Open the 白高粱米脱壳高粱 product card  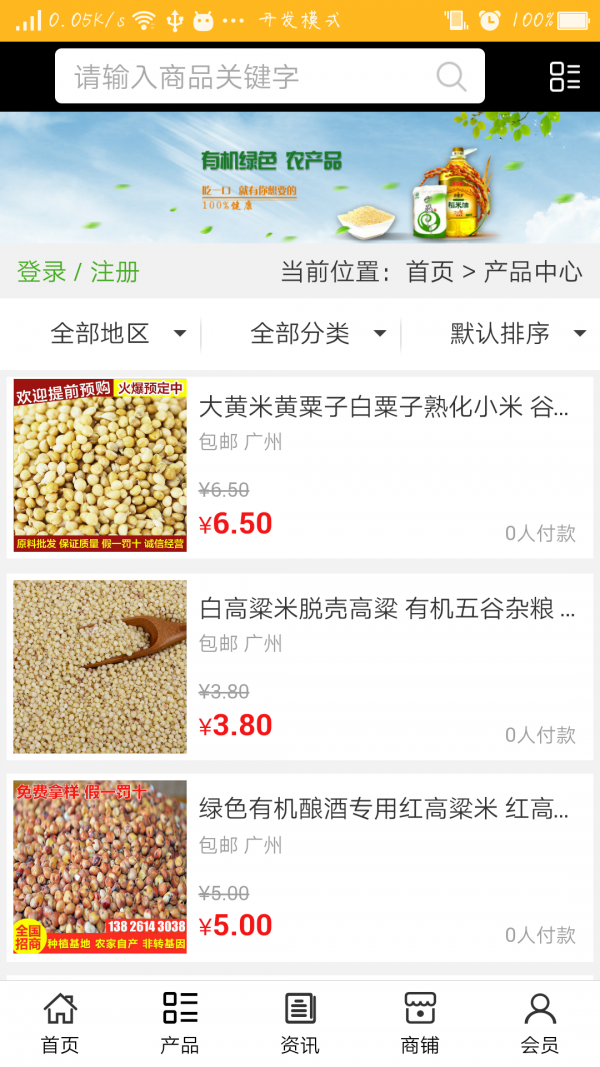[300, 667]
